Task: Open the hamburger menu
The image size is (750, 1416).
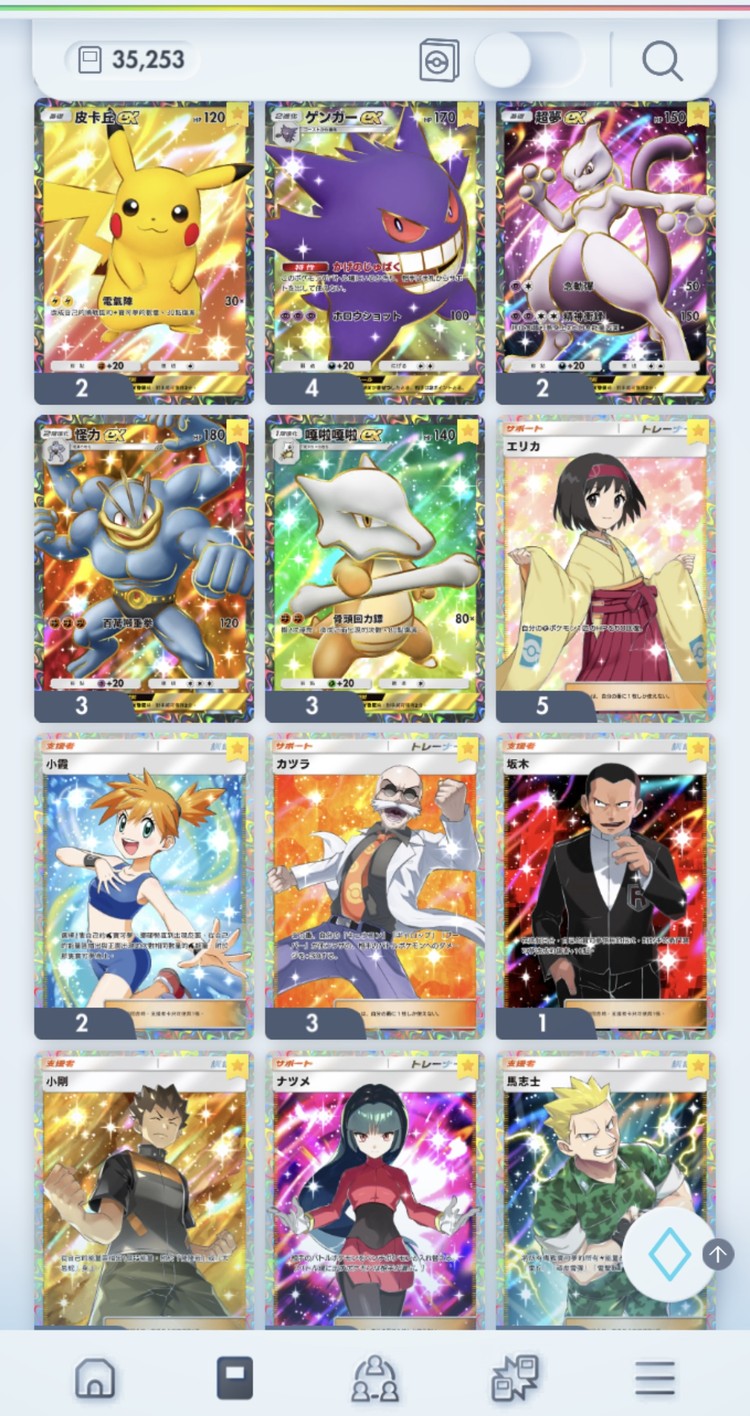Action: 655,1379
